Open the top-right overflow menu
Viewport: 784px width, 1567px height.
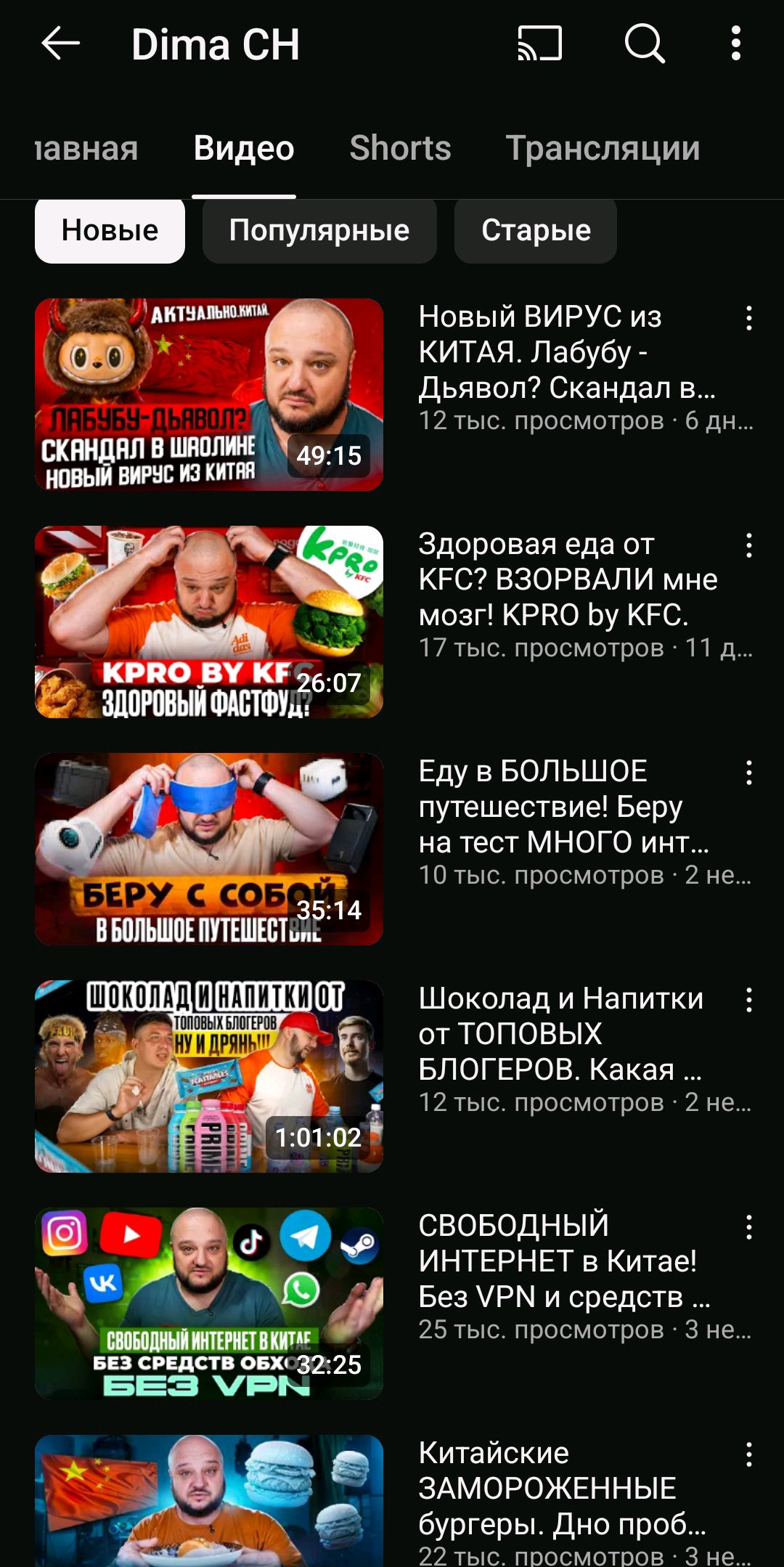click(x=736, y=44)
